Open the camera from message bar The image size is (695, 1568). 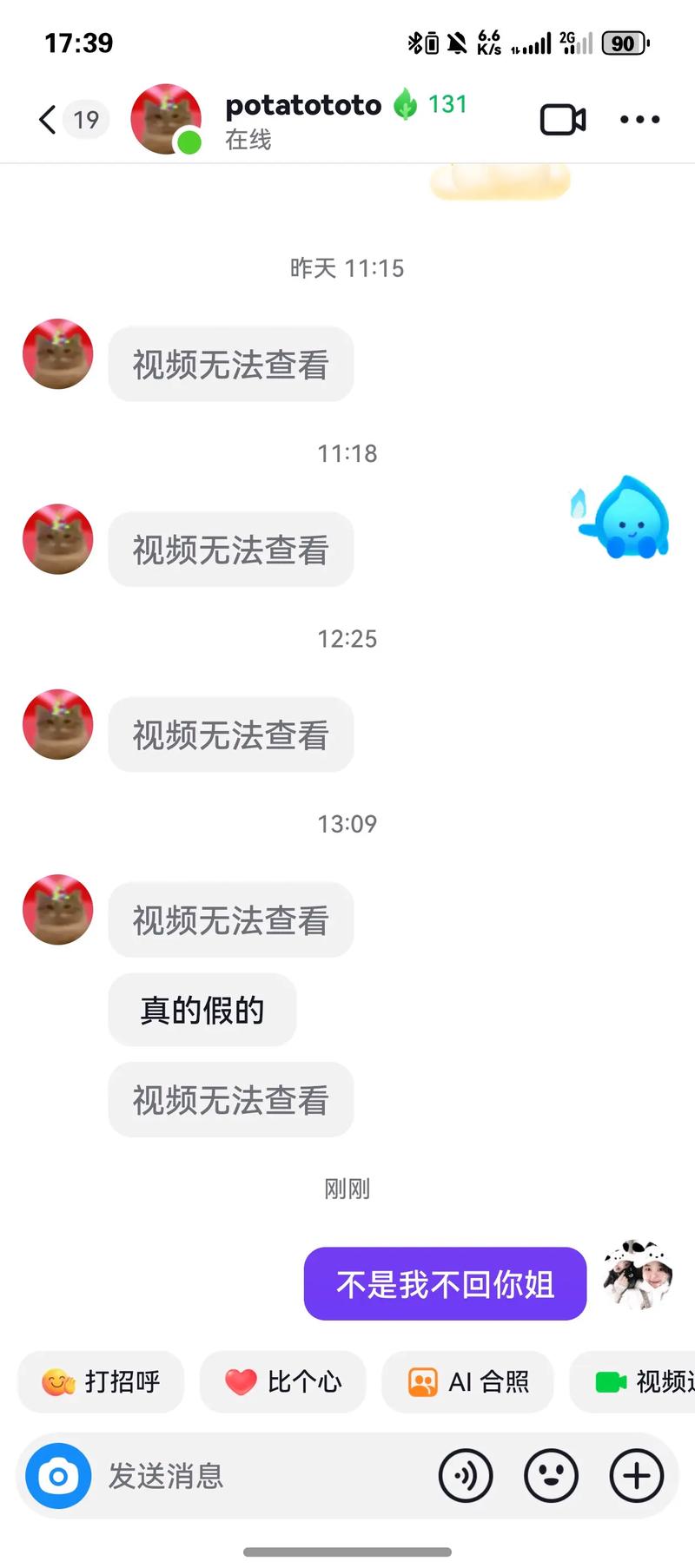(58, 1476)
